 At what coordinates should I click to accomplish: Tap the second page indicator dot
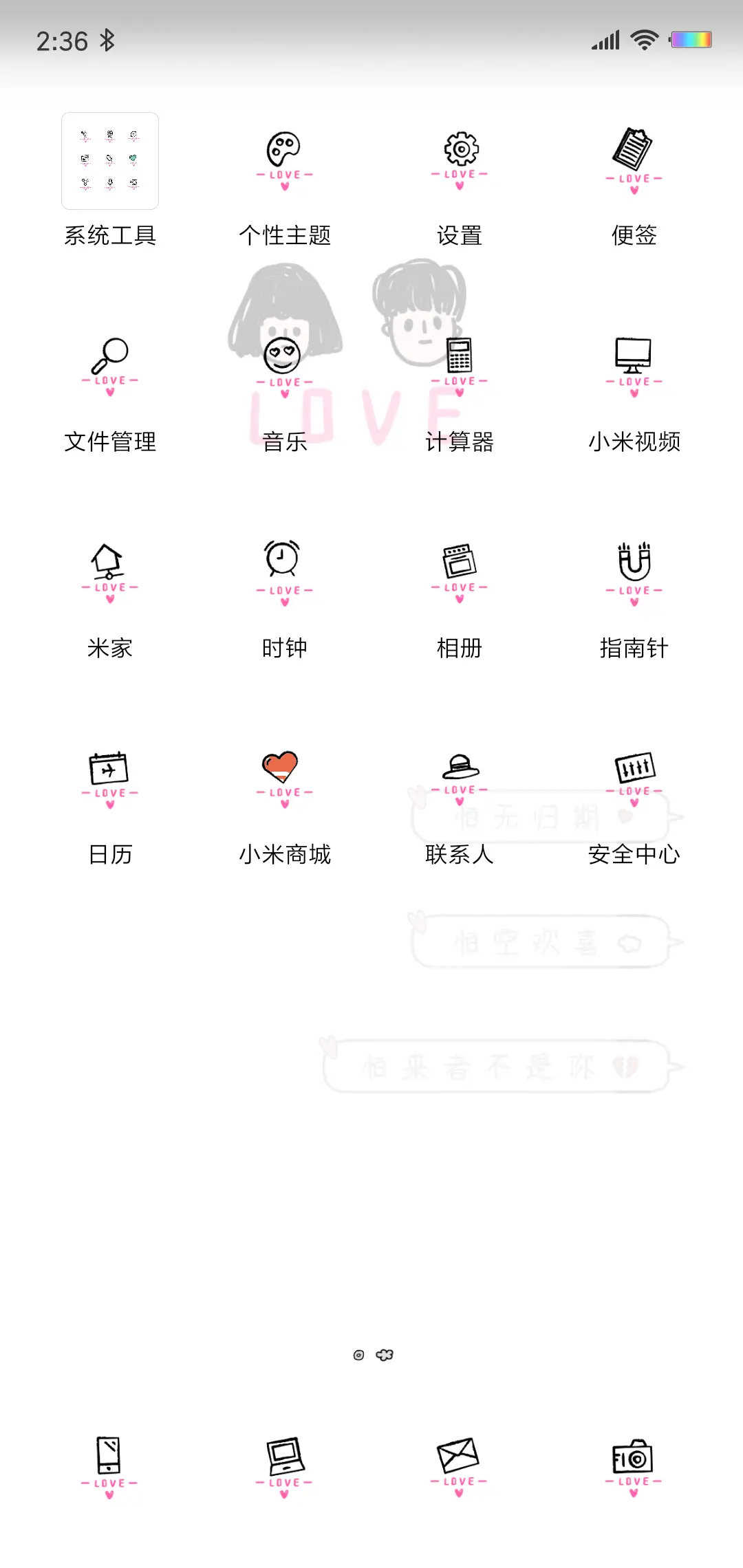point(383,1355)
